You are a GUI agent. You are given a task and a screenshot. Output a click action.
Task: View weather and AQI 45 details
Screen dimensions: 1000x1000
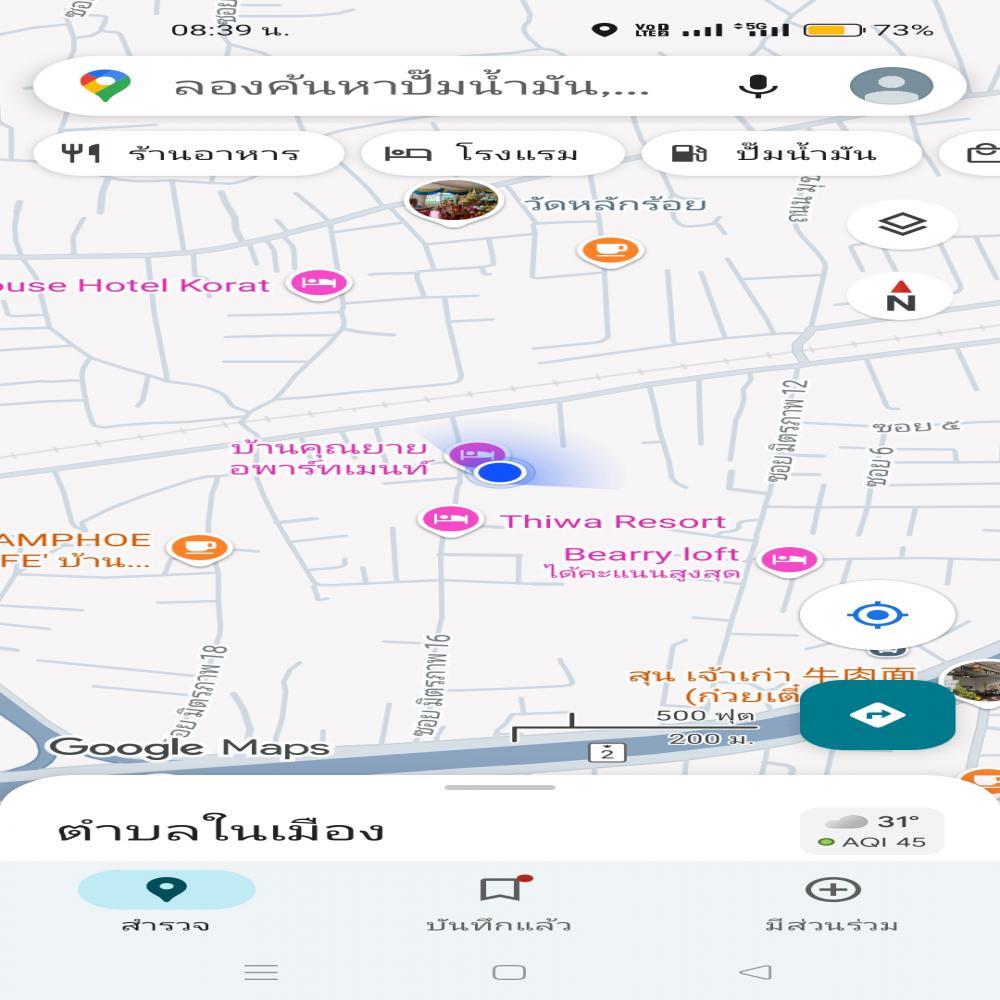(872, 831)
